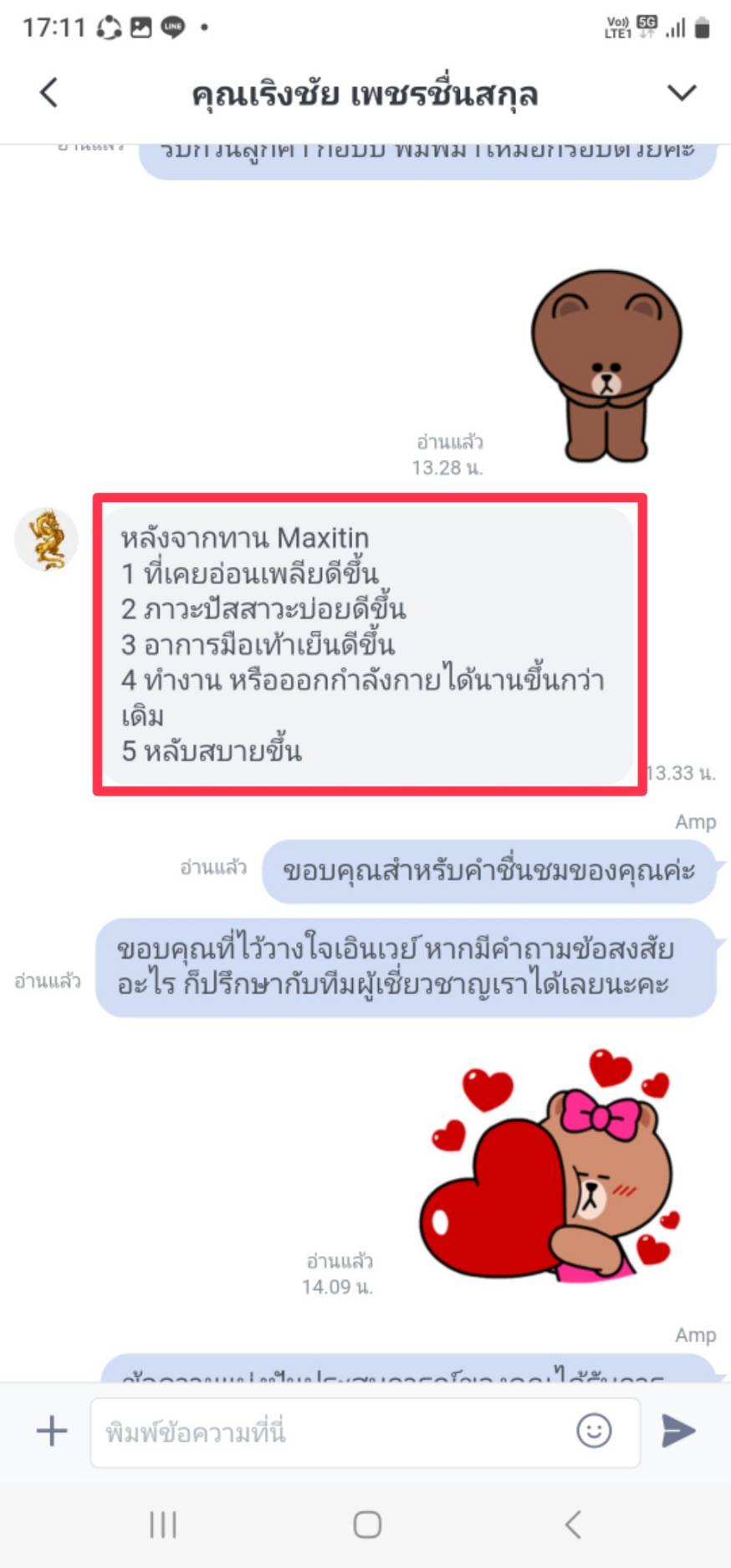Open the emoji sticker picker

(x=594, y=1431)
